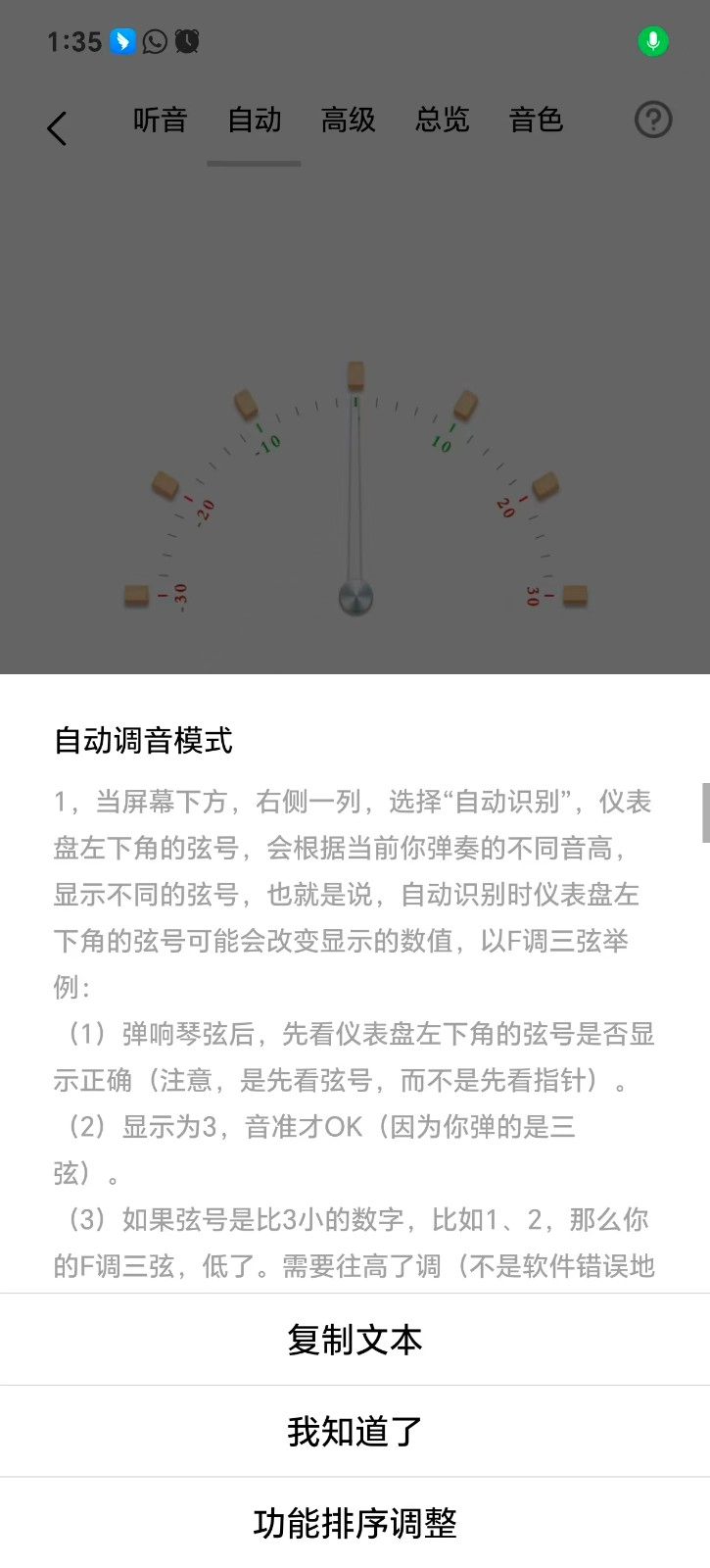Screen dimensions: 710x1568
Task: Open the 总览 tab
Action: (x=443, y=120)
